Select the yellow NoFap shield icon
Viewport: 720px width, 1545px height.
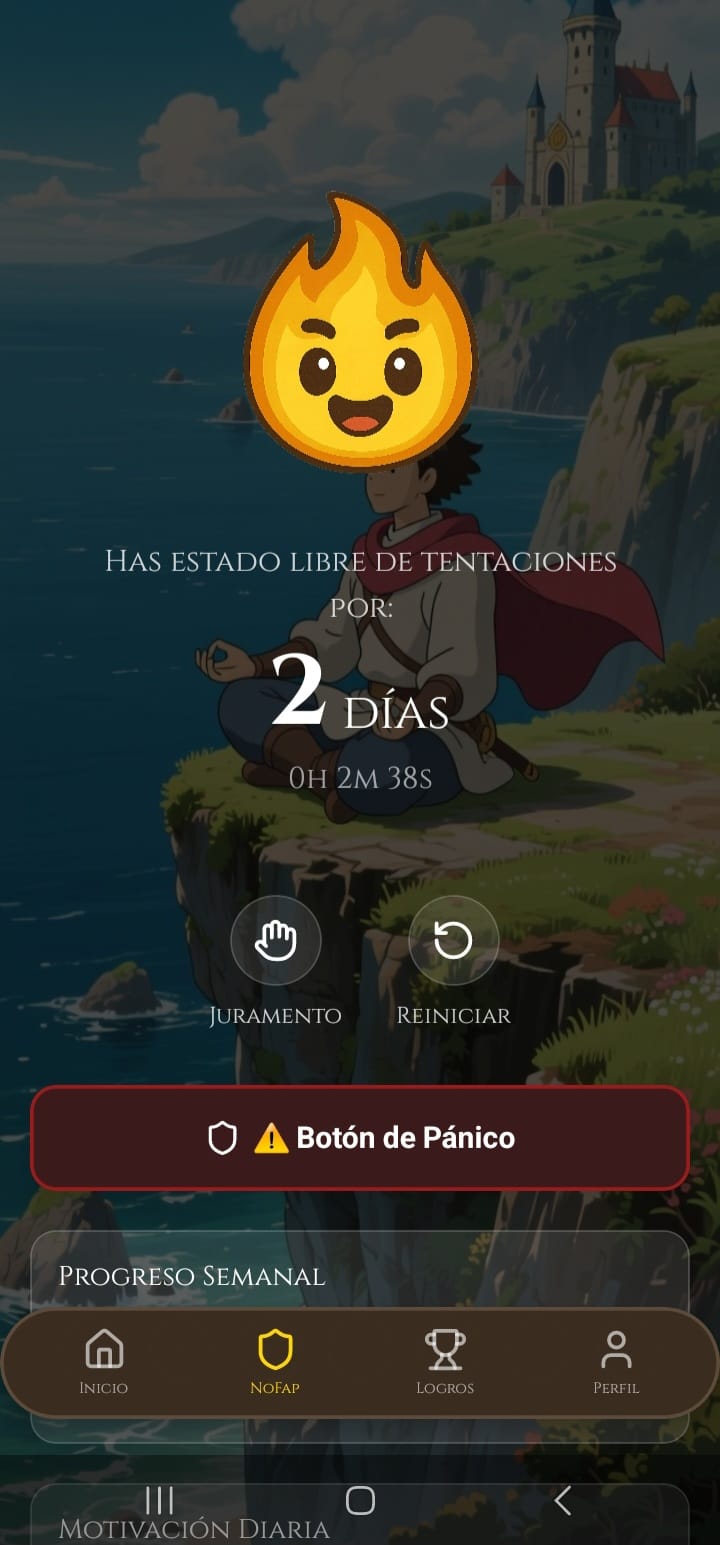point(273,1345)
